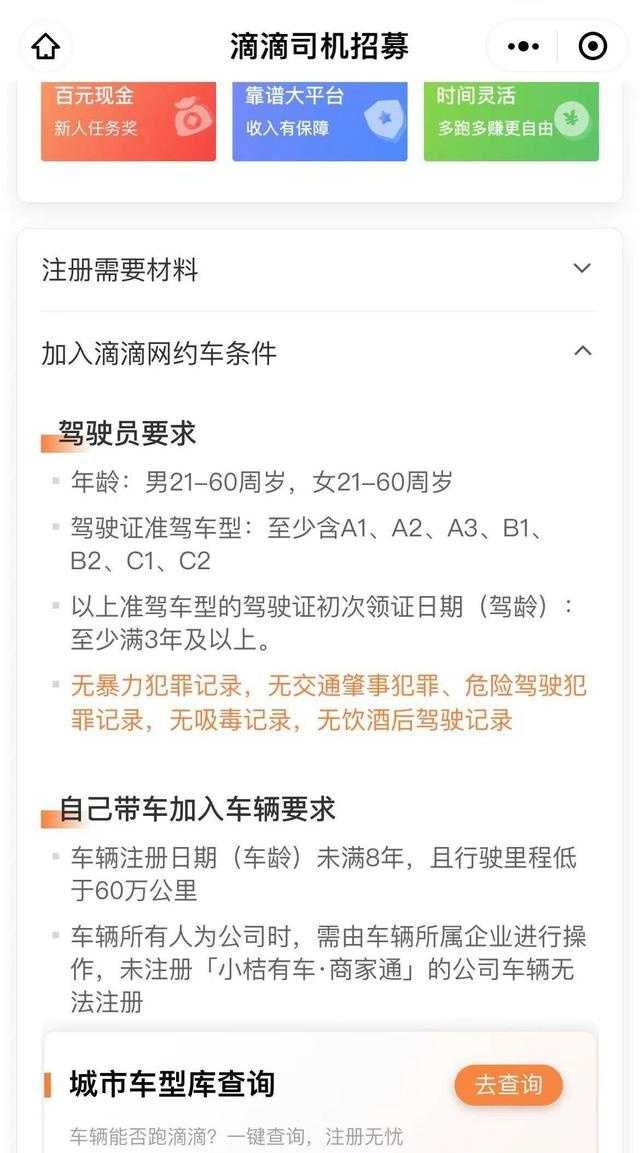
Task: Close the mini program
Action: 593,46
